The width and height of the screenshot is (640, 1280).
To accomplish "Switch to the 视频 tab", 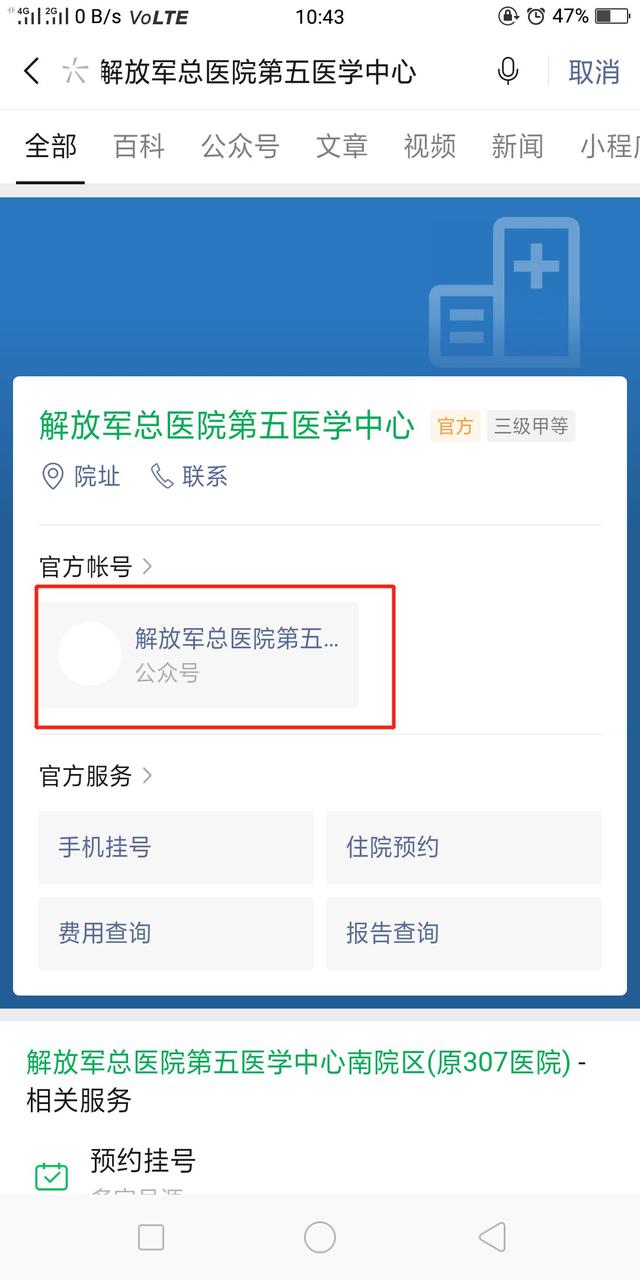I will (430, 146).
